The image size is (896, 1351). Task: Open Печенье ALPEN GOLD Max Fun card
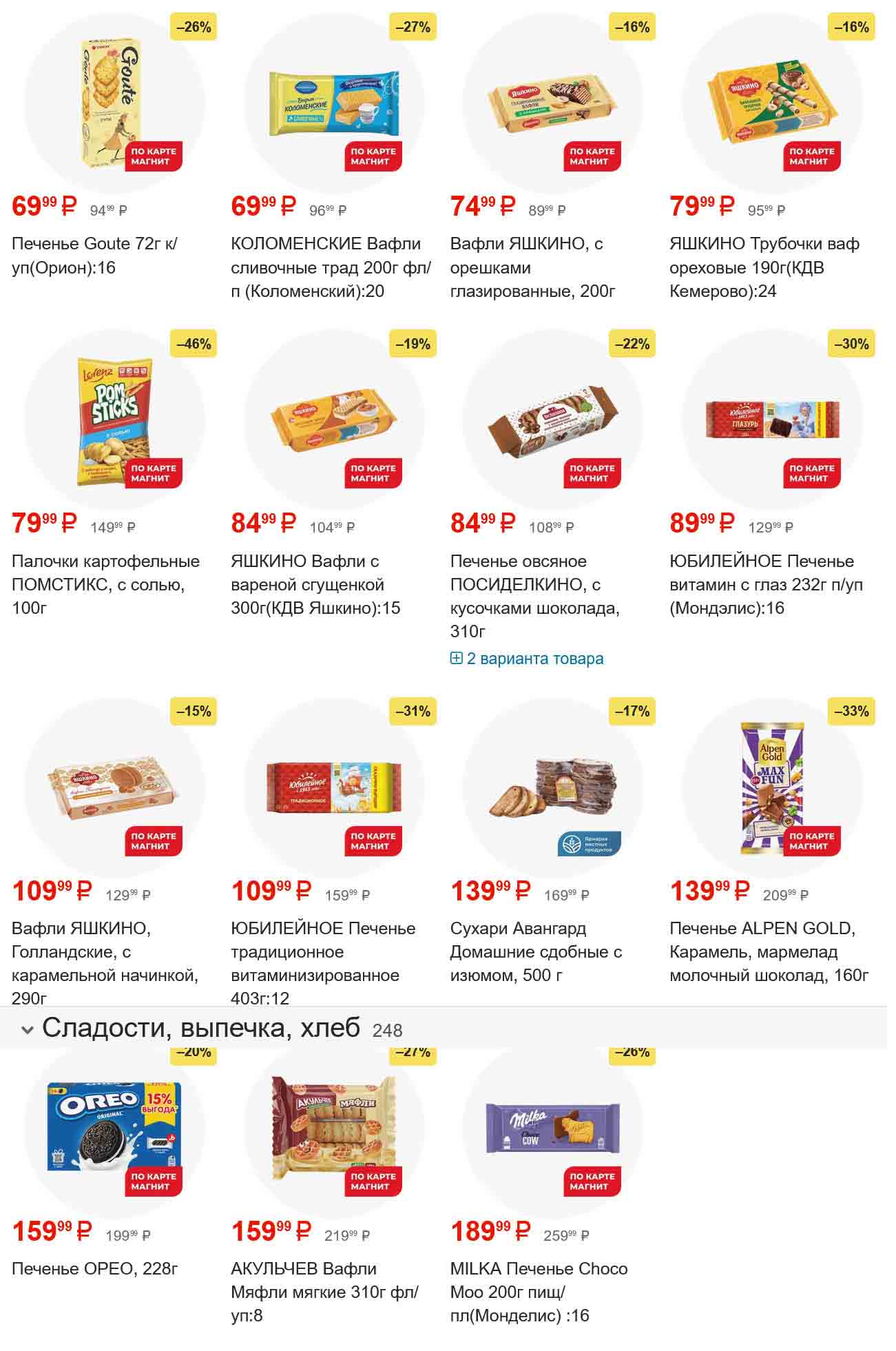(x=769, y=951)
